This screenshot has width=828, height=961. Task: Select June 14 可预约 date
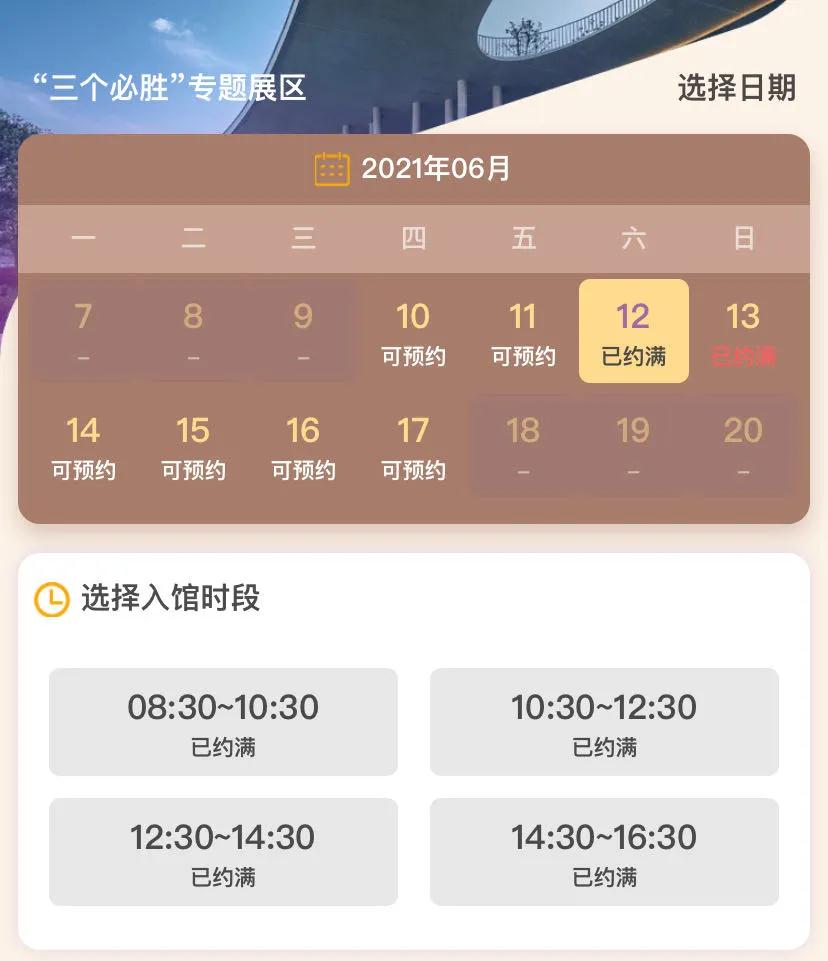click(83, 446)
